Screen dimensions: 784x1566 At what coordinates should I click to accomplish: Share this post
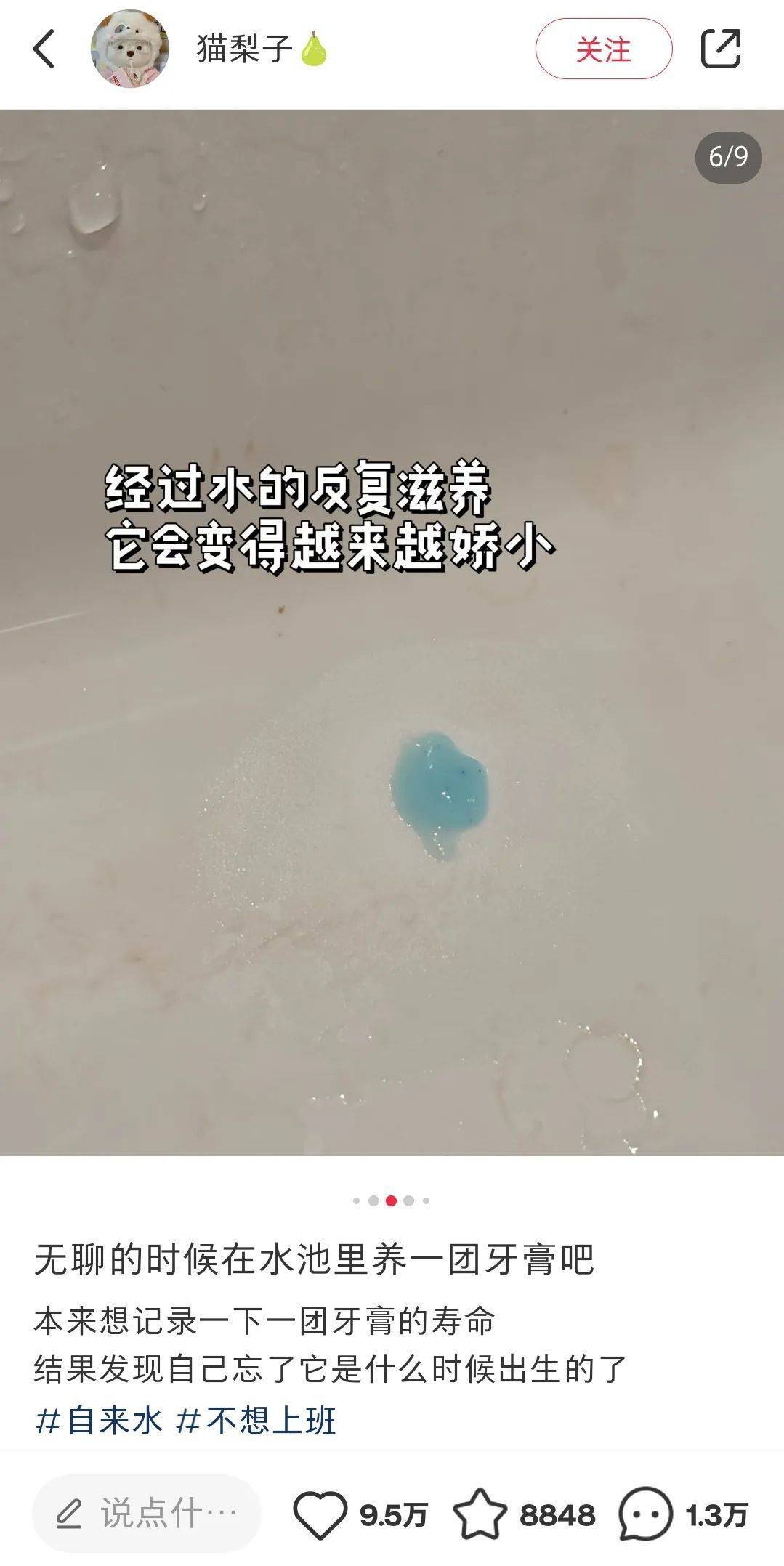[x=720, y=49]
